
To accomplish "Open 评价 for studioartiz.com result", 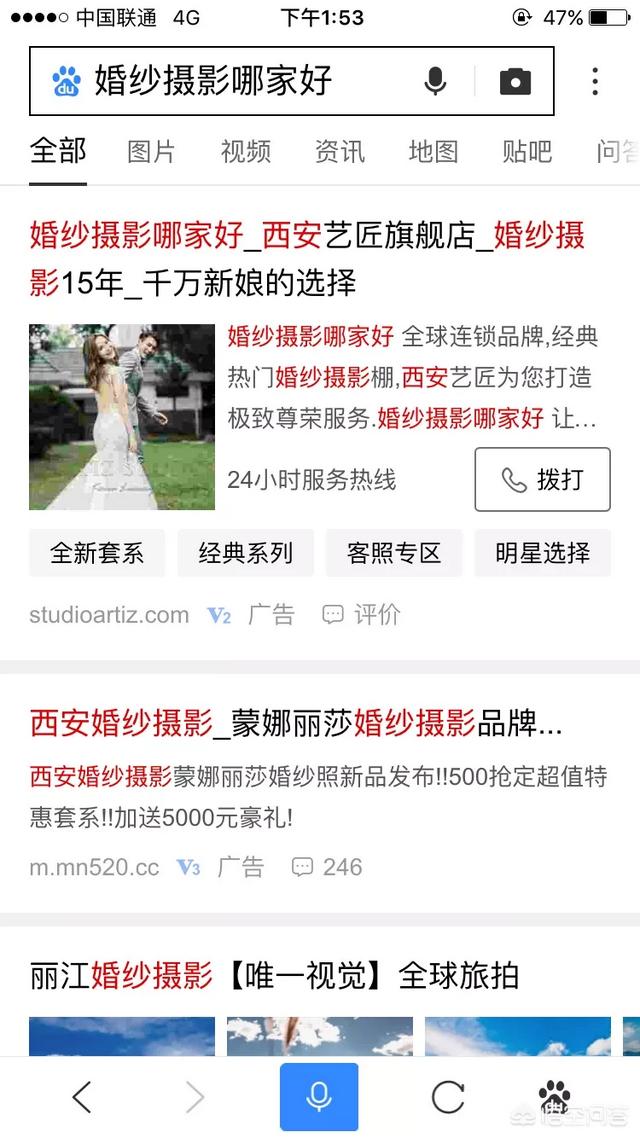I will tap(361, 615).
